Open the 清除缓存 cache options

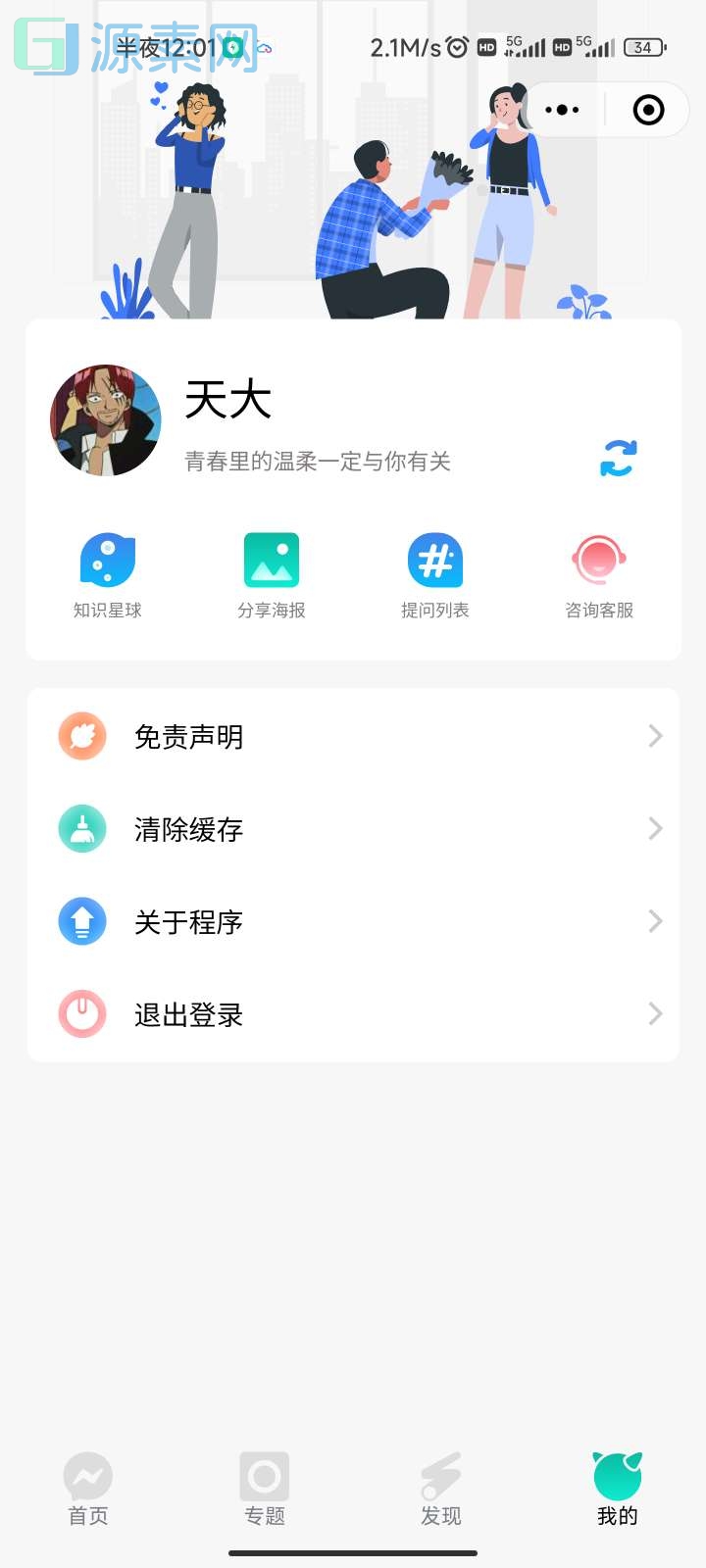point(353,828)
